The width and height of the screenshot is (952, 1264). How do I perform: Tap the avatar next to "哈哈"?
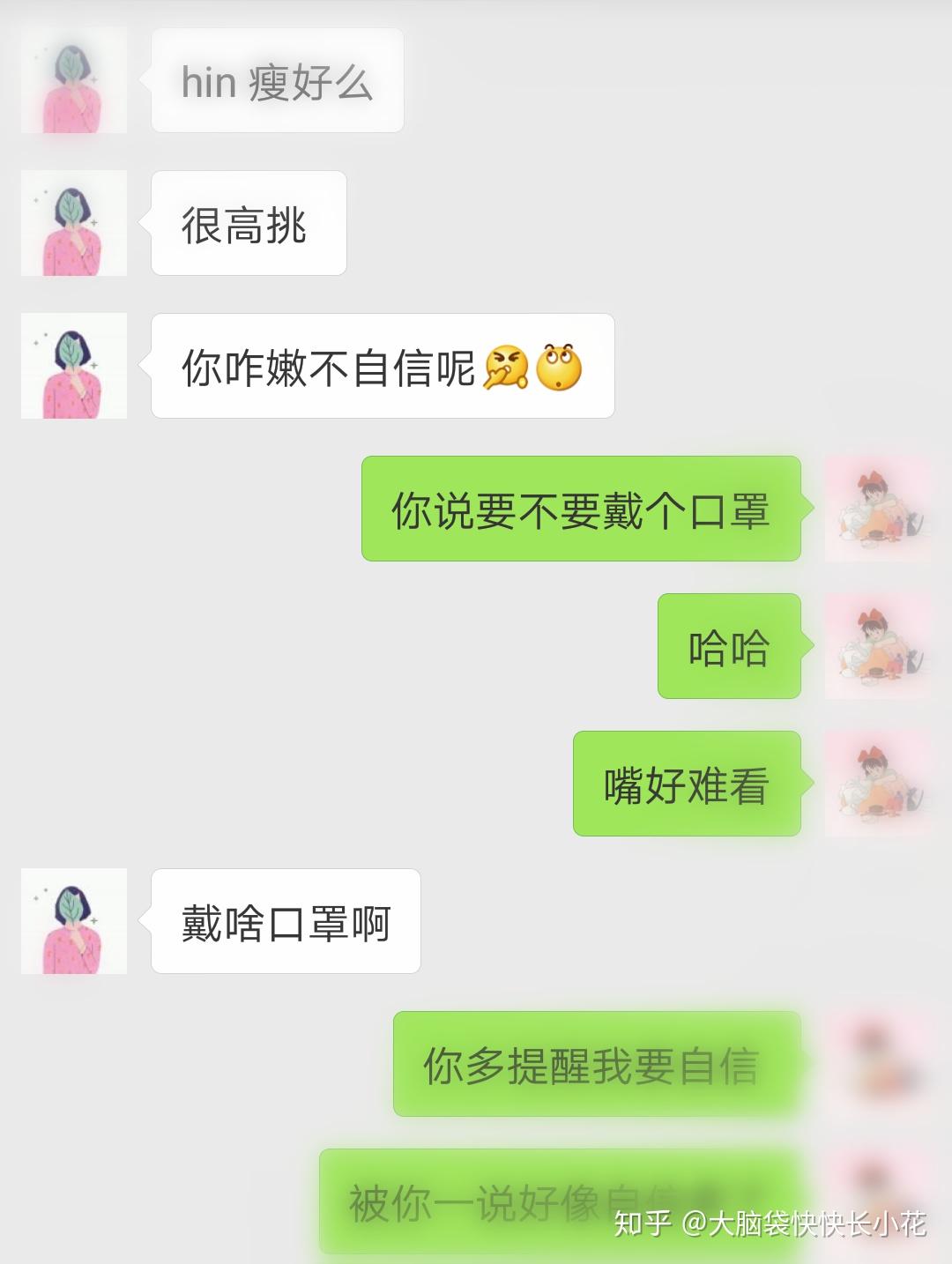point(877,646)
